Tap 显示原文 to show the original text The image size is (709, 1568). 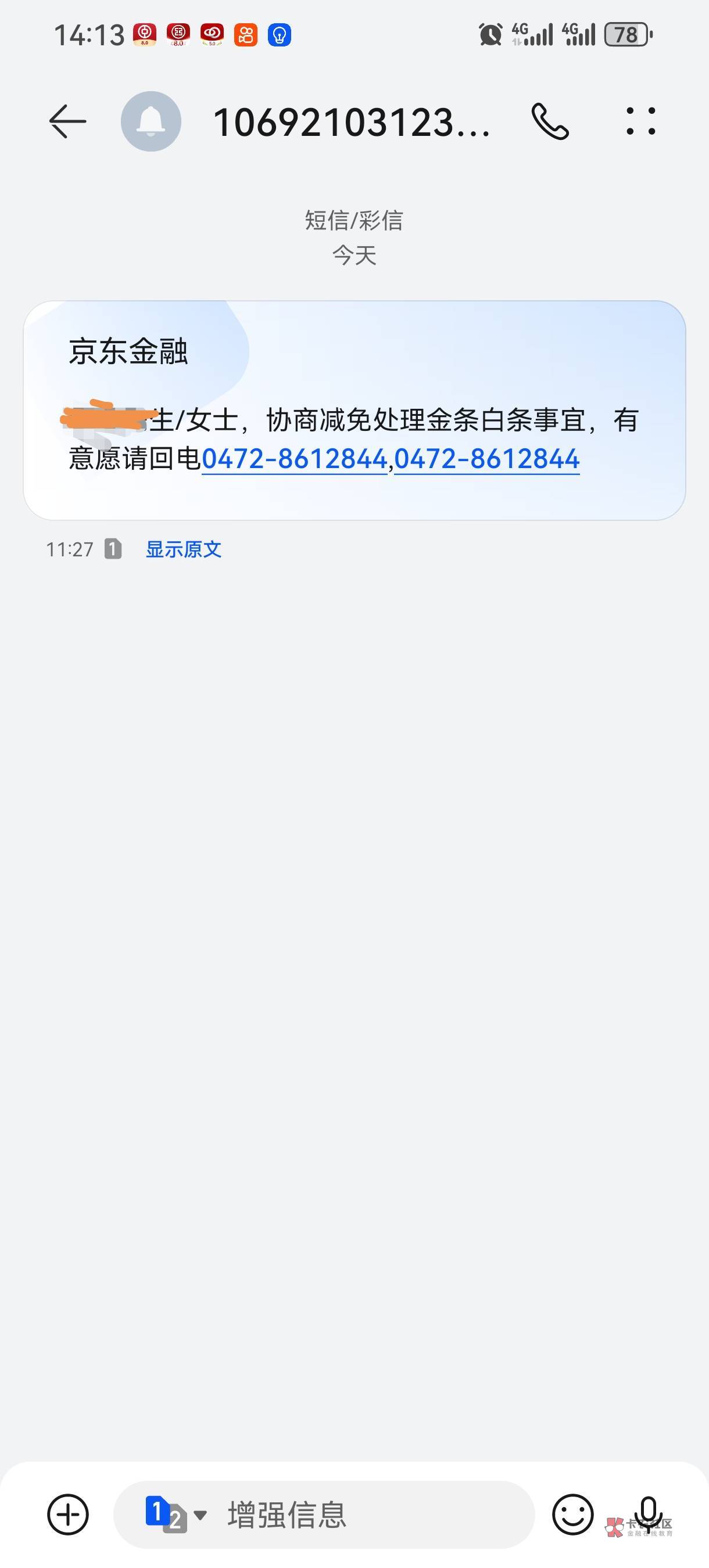(183, 549)
